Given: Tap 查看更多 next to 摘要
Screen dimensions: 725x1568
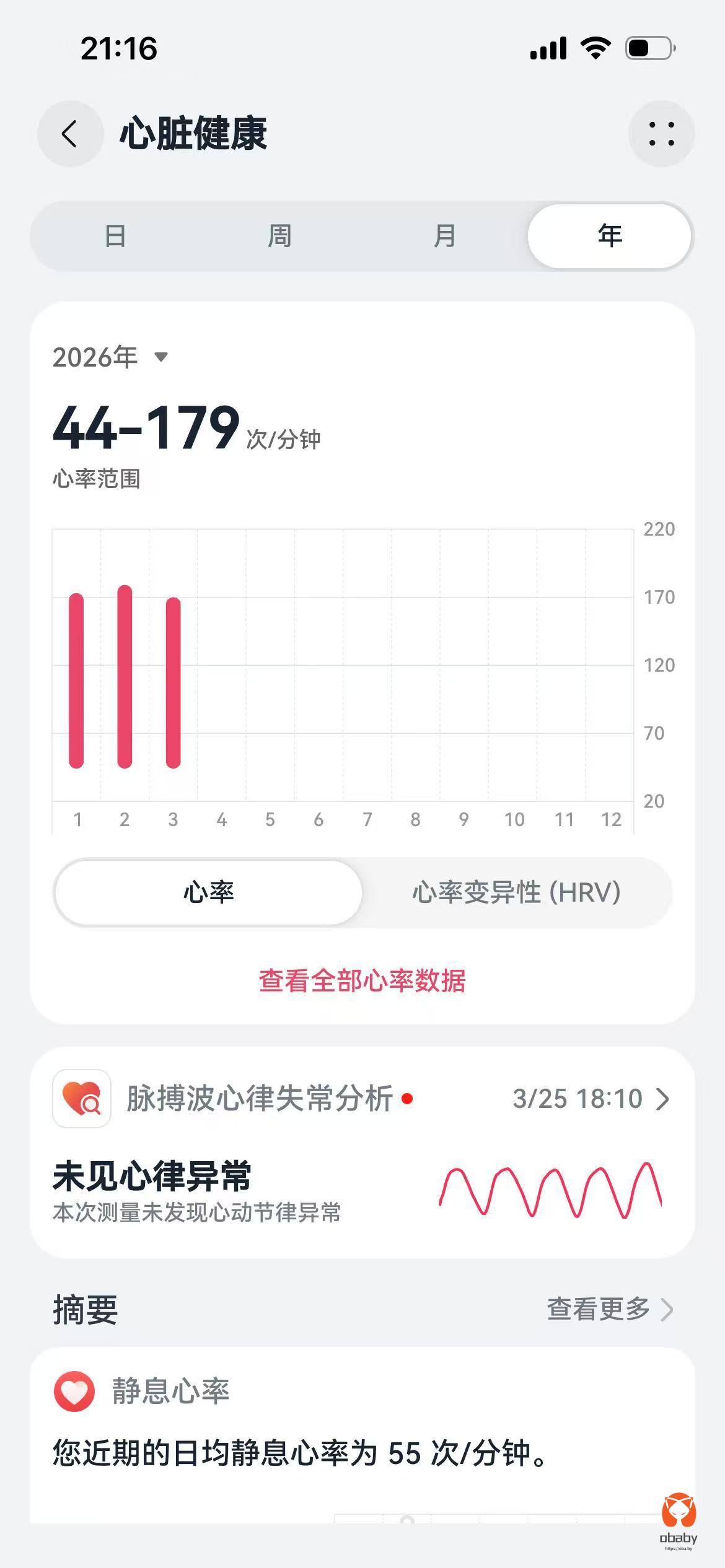Looking at the screenshot, I should pyautogui.click(x=609, y=1309).
